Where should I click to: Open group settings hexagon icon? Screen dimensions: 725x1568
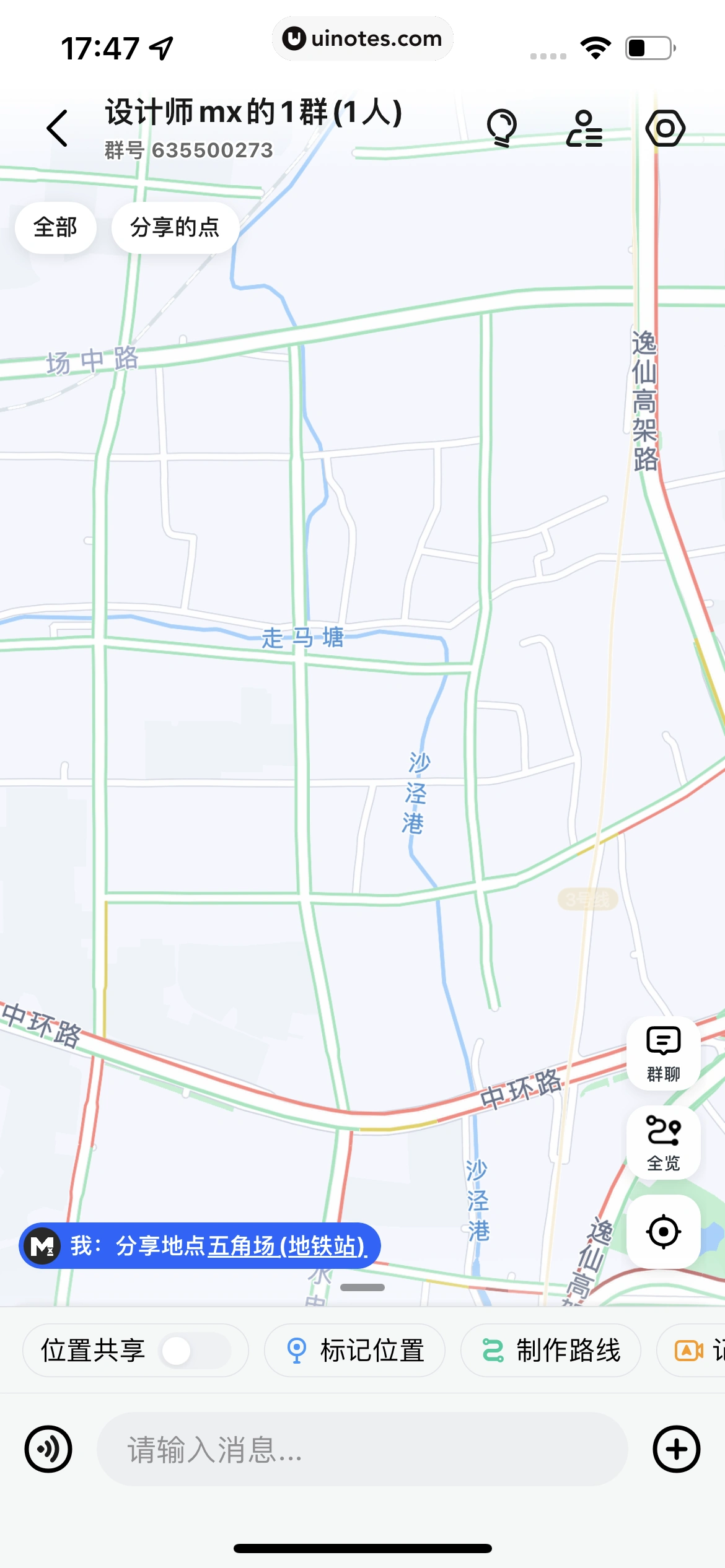665,128
